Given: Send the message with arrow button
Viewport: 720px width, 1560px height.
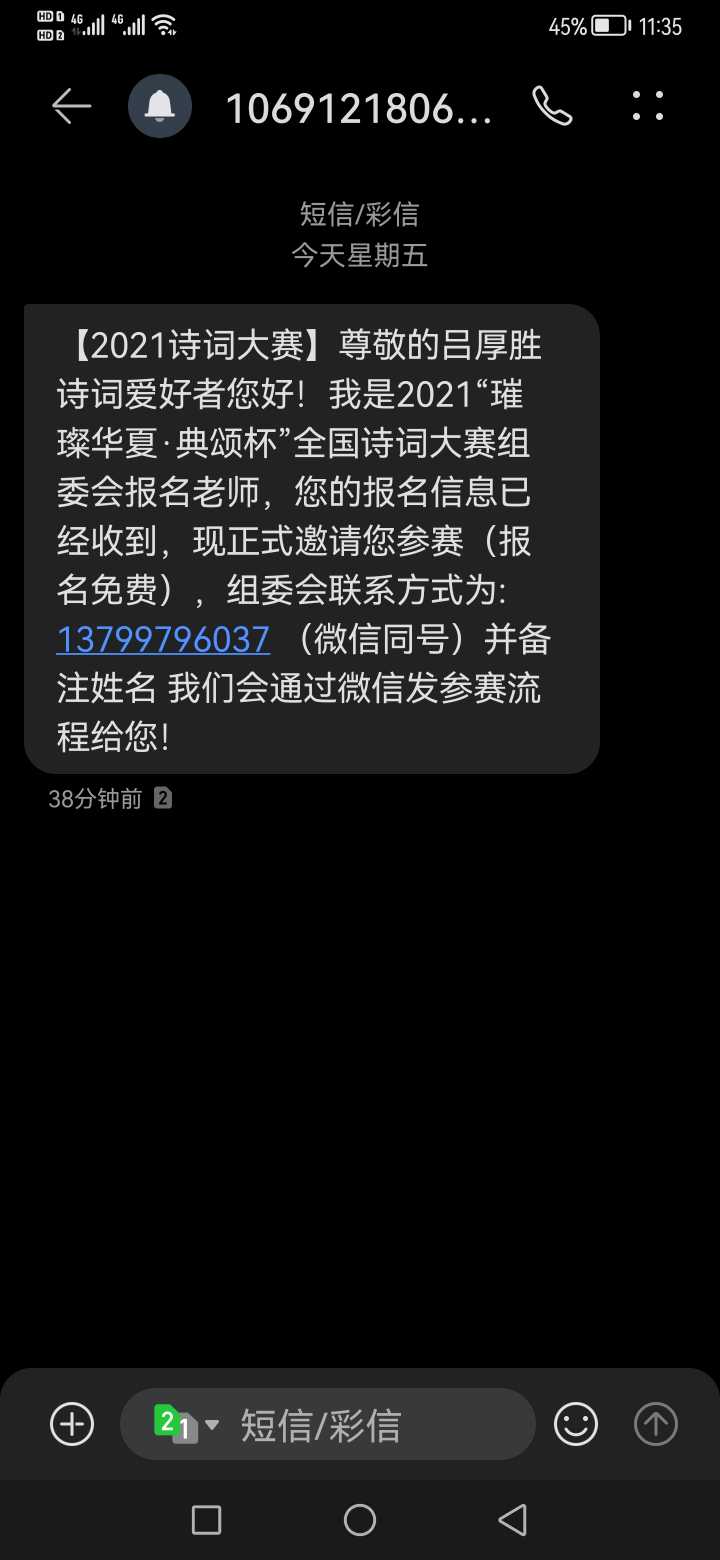Looking at the screenshot, I should pos(656,1424).
